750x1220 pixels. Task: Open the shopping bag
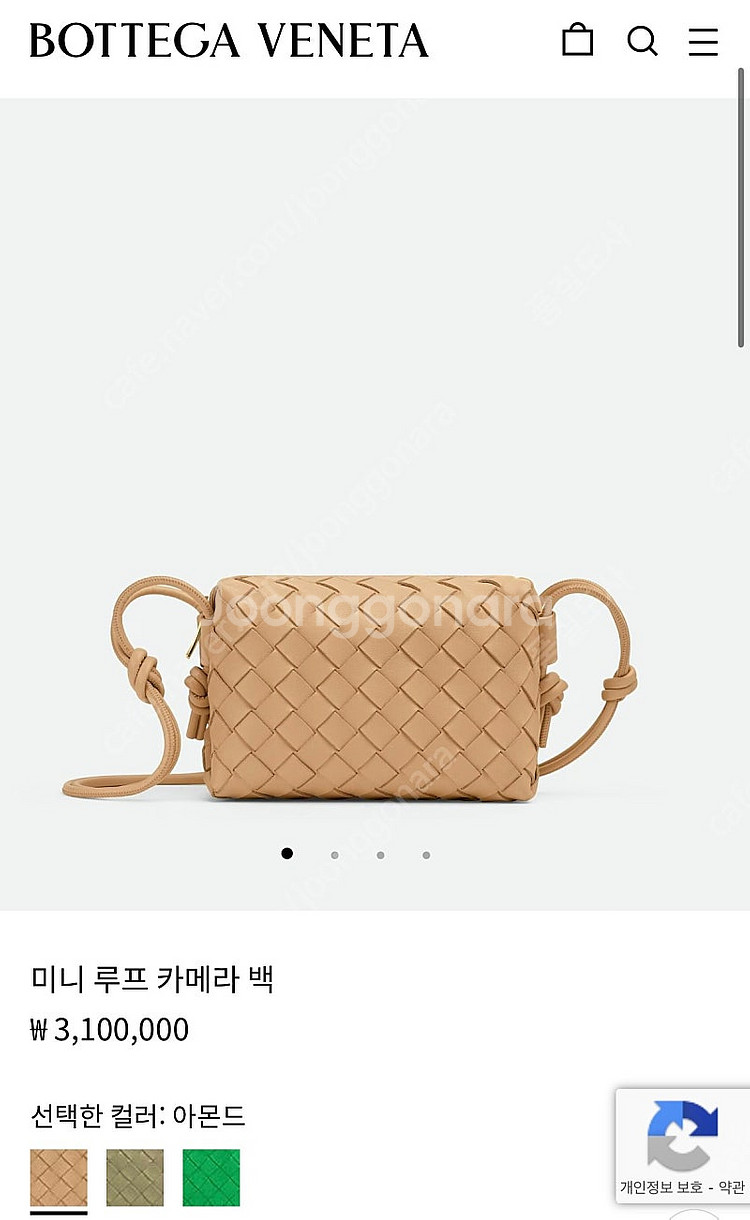(577, 40)
